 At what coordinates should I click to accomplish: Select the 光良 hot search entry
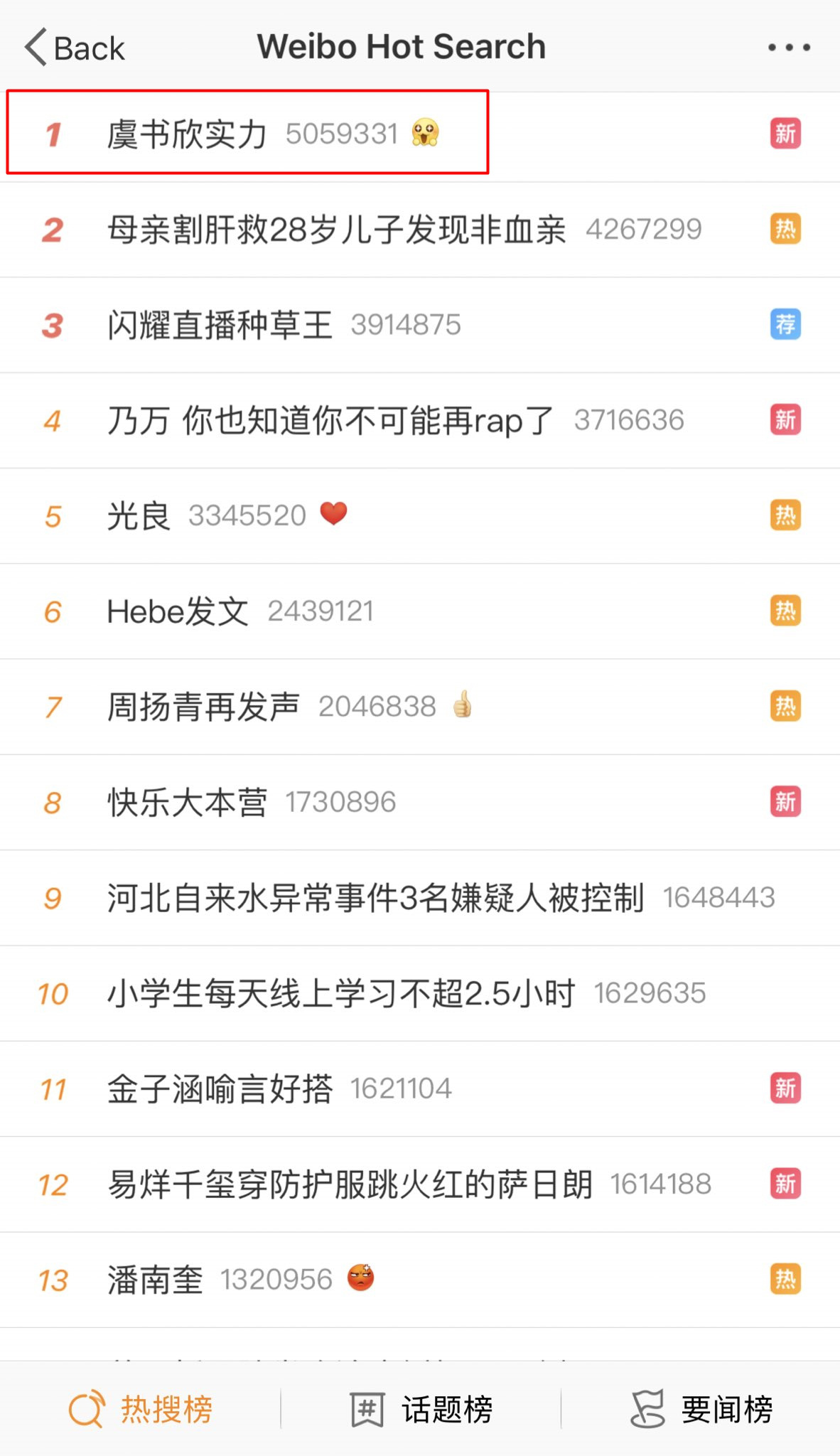pyautogui.click(x=139, y=516)
